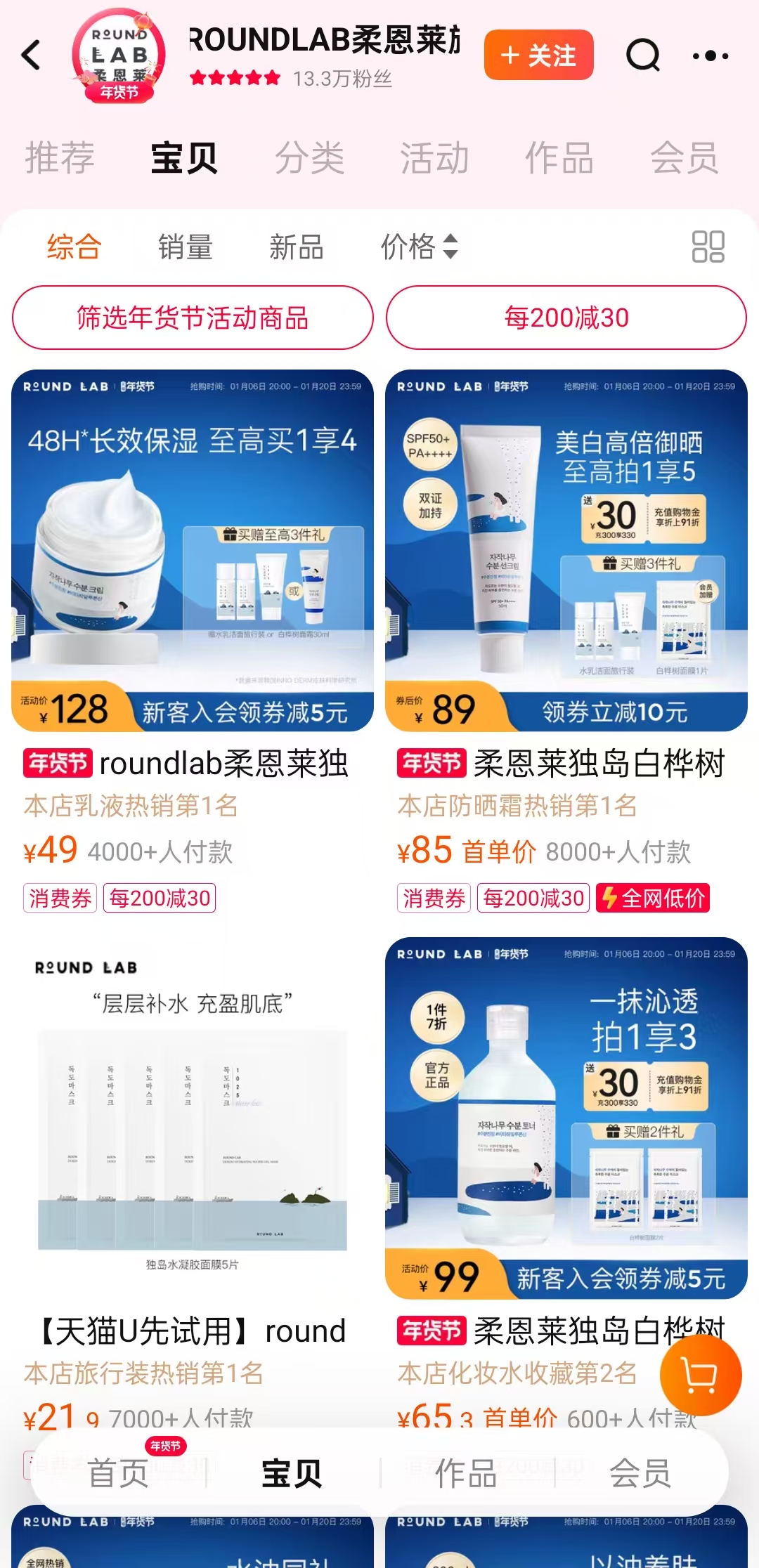This screenshot has width=759, height=1568.
Task: Sort products by 销量
Action: 186,247
